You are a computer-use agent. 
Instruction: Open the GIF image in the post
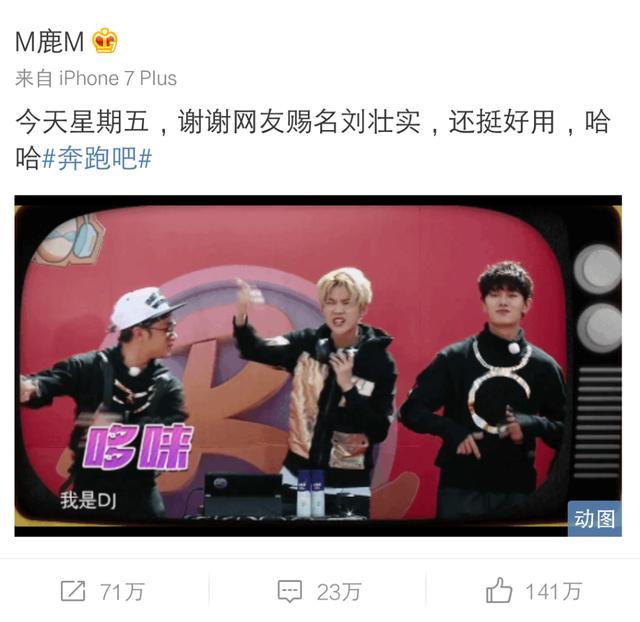coord(318,366)
